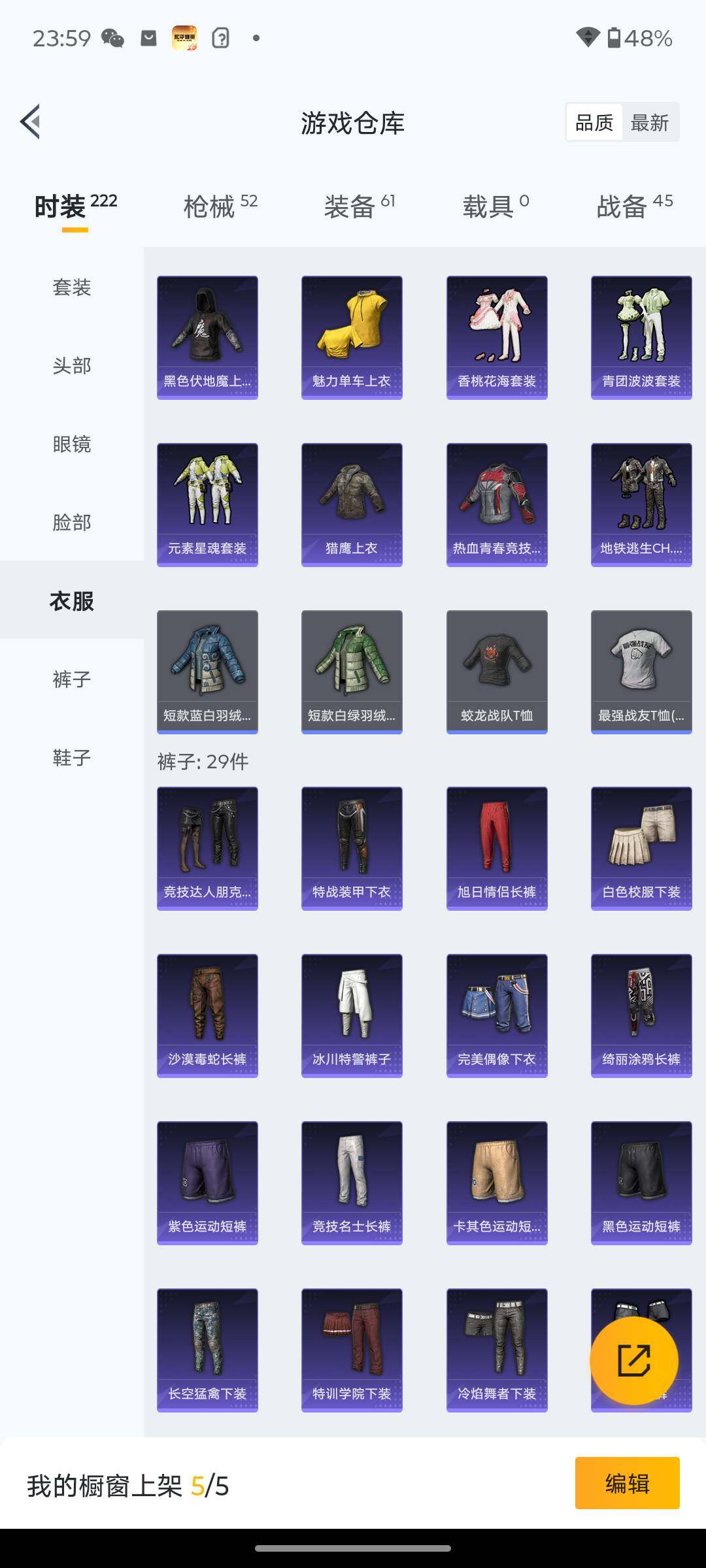Screen dimensions: 706x1568
Task: Open the 魅力单车上衣 item
Action: pyautogui.click(x=352, y=337)
